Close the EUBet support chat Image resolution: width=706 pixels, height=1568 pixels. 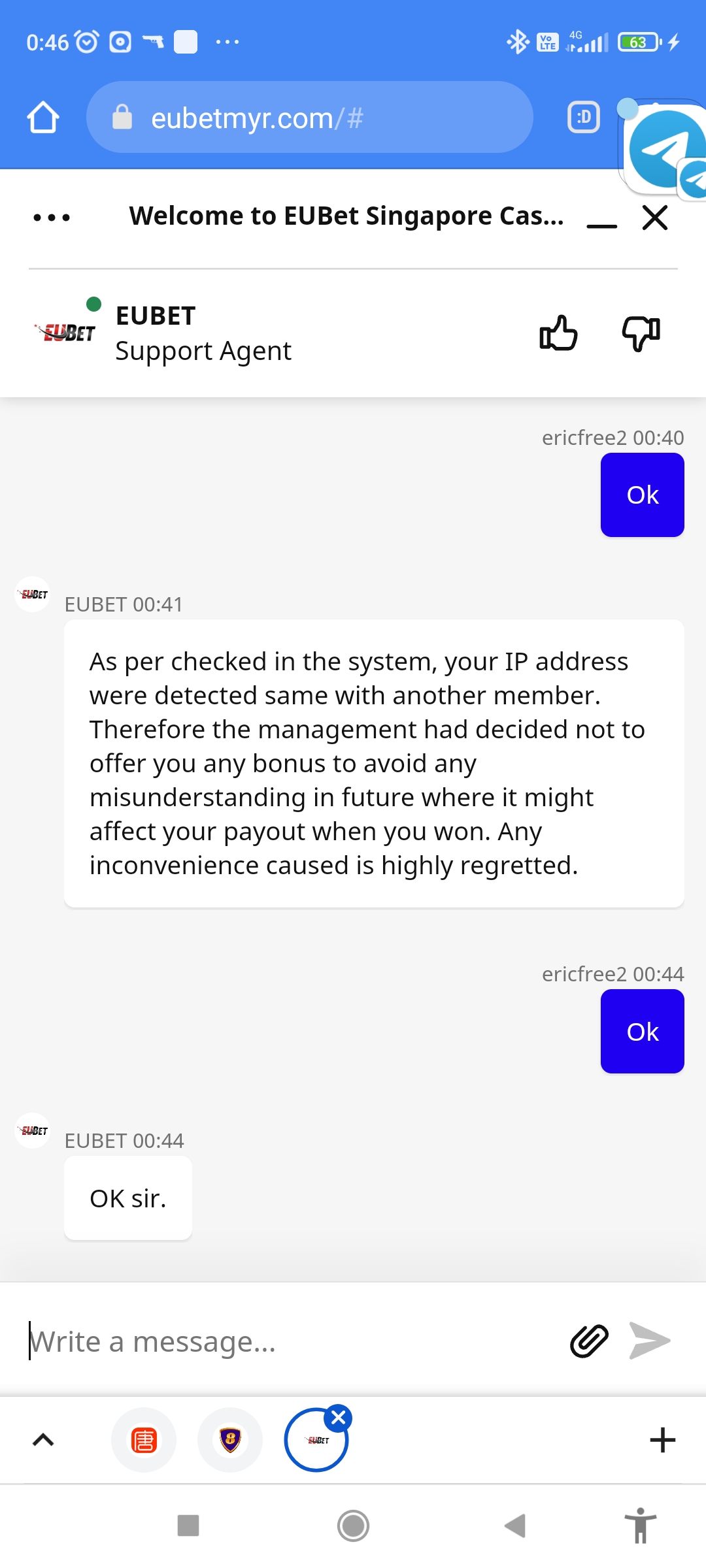(x=655, y=218)
